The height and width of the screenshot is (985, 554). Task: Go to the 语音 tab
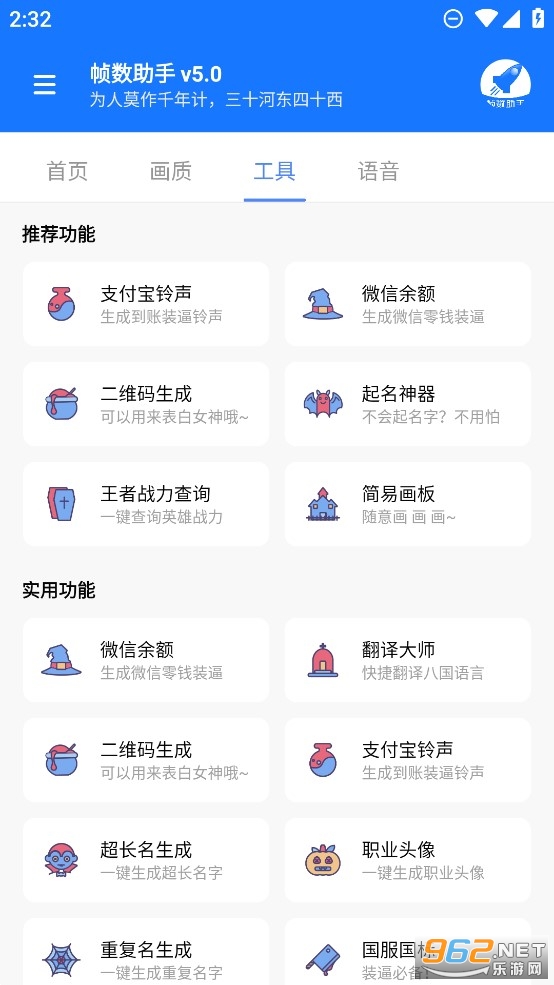(x=379, y=171)
